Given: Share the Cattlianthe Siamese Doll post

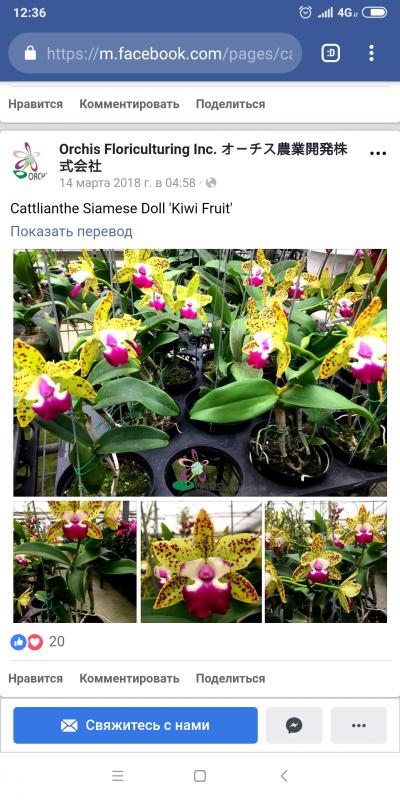Looking at the screenshot, I should tap(231, 679).
